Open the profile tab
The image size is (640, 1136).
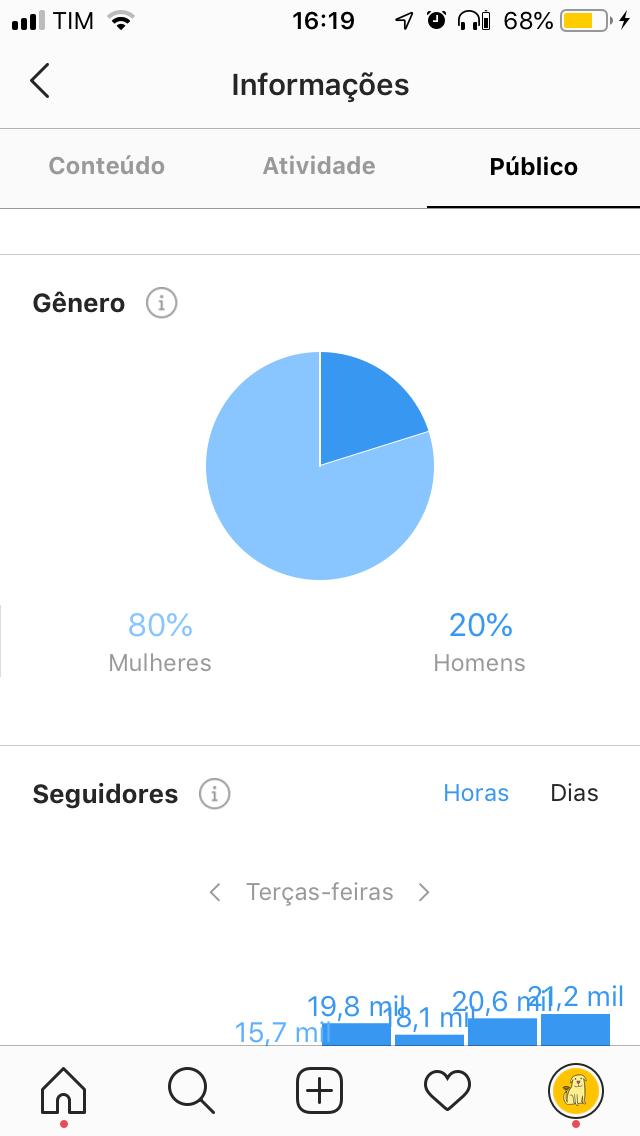575,1090
